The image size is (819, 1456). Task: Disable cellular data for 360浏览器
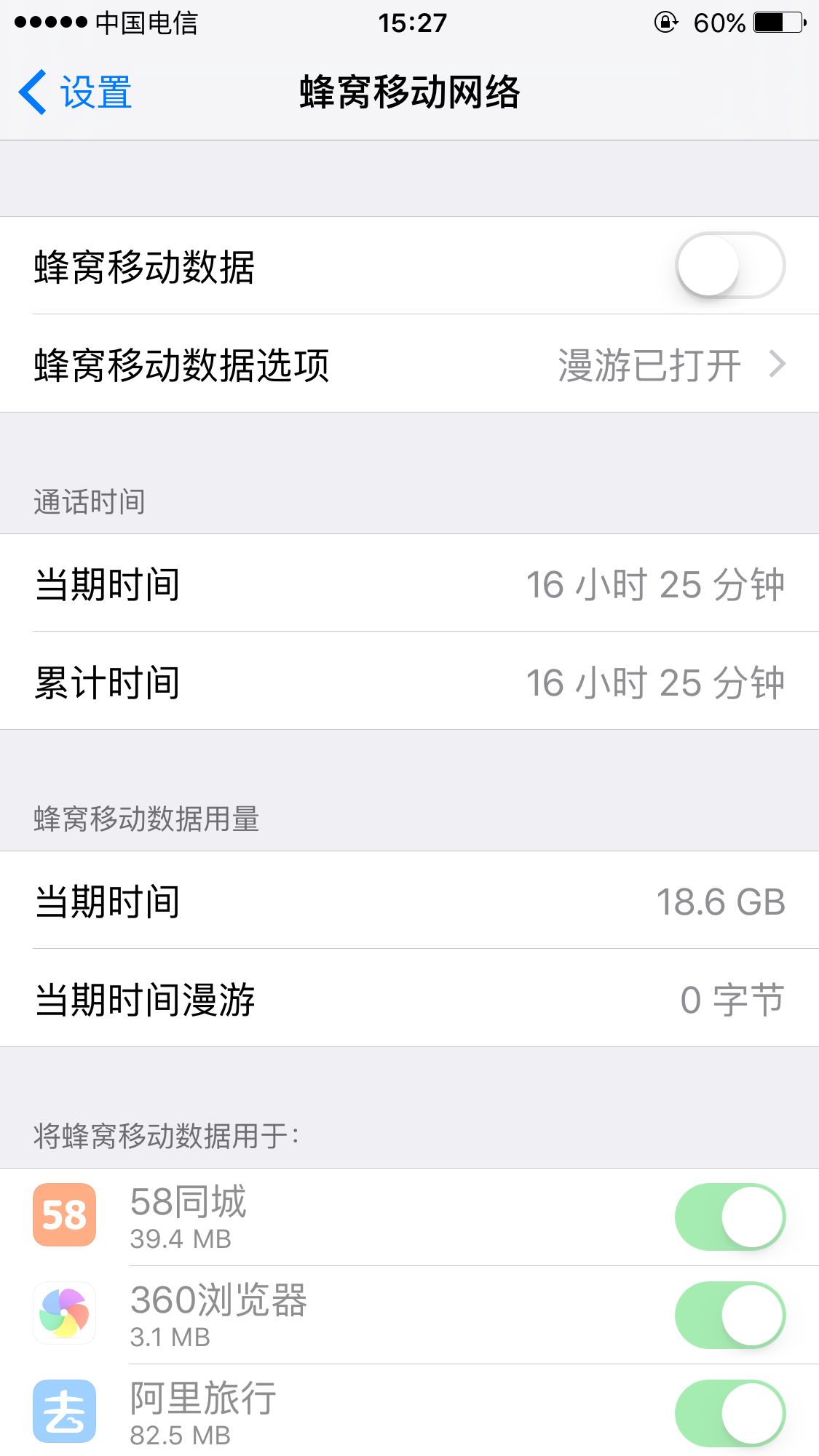click(x=730, y=1316)
